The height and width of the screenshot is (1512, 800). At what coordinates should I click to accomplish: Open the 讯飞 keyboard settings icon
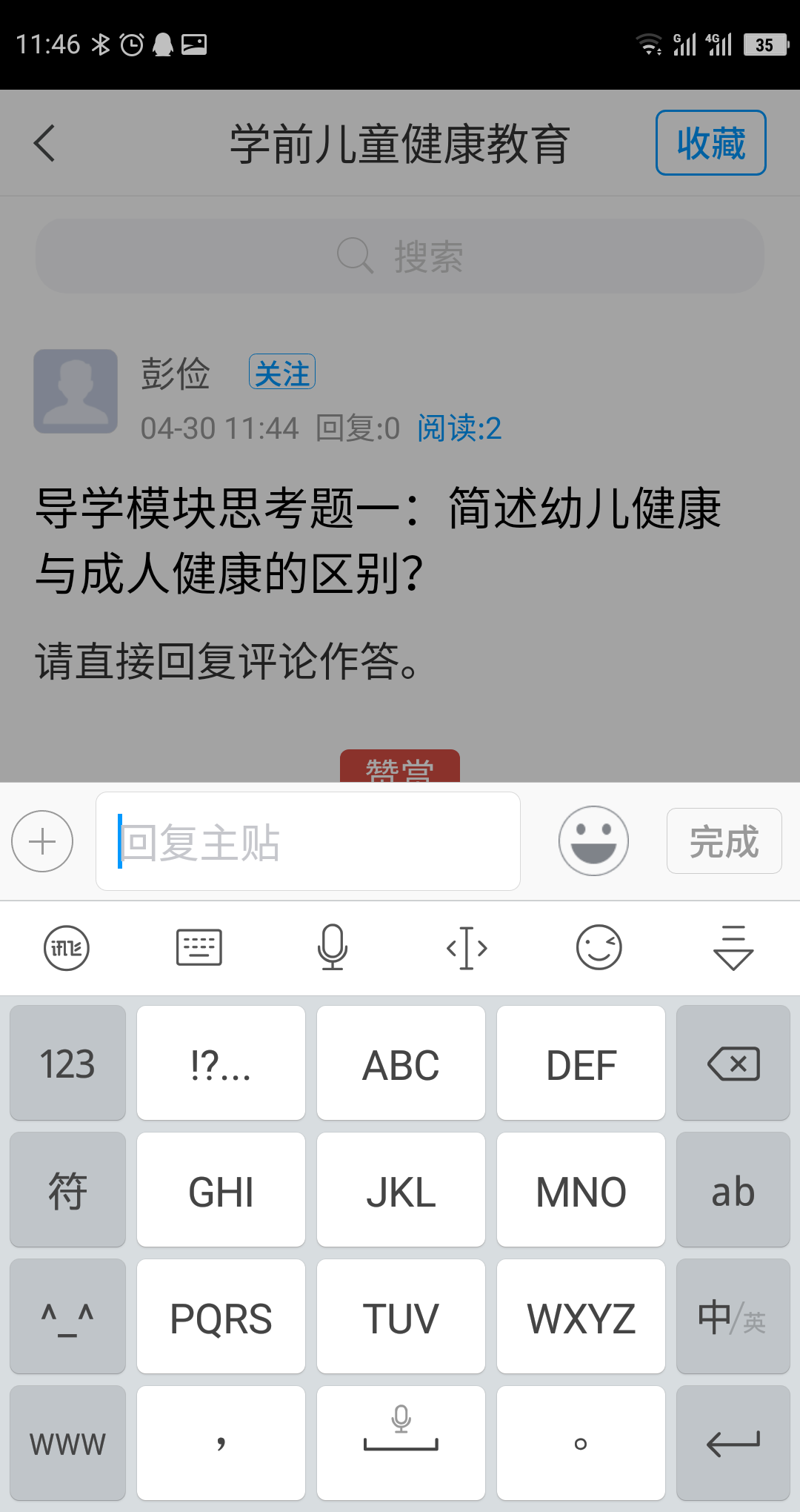(x=67, y=948)
